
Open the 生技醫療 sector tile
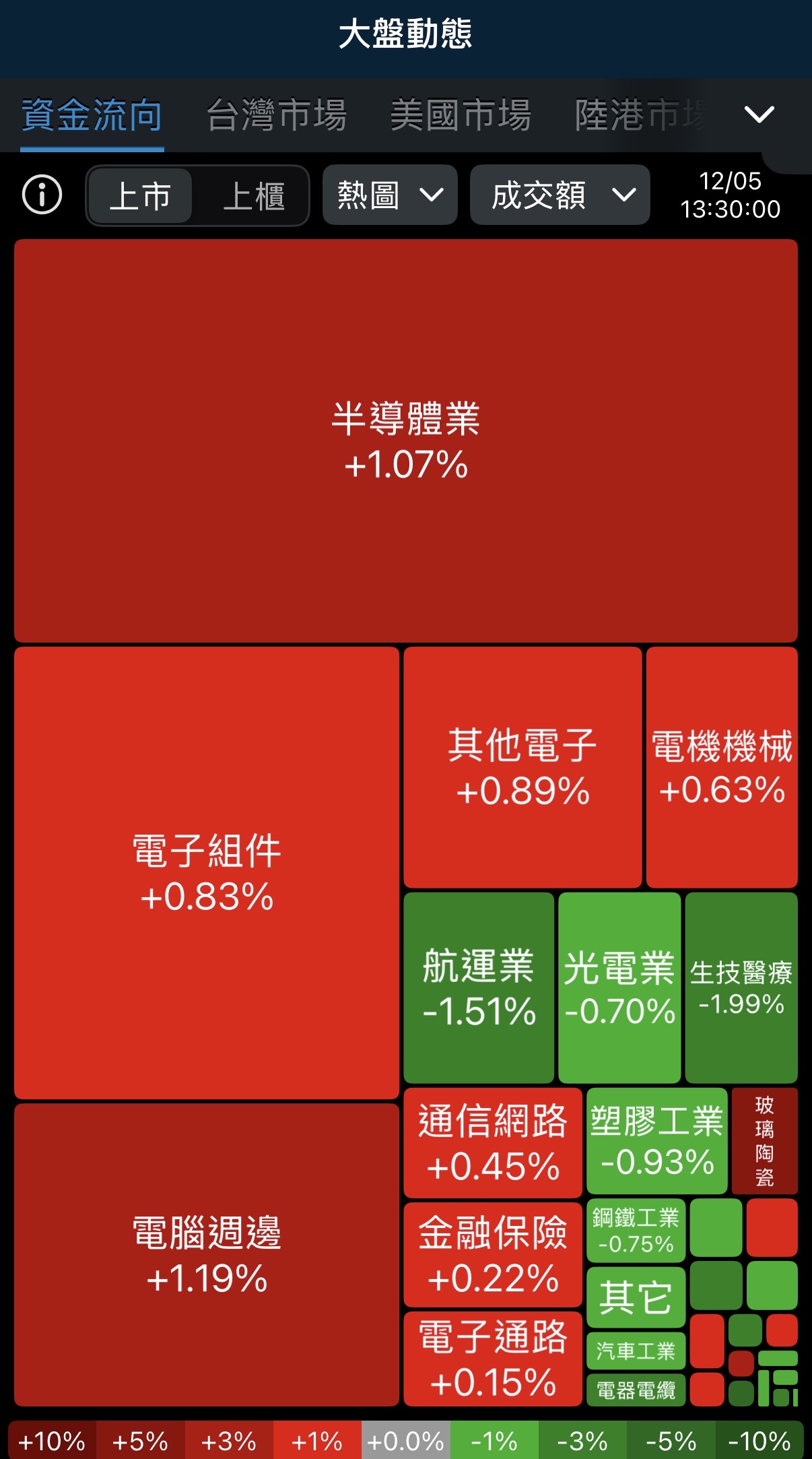click(741, 987)
